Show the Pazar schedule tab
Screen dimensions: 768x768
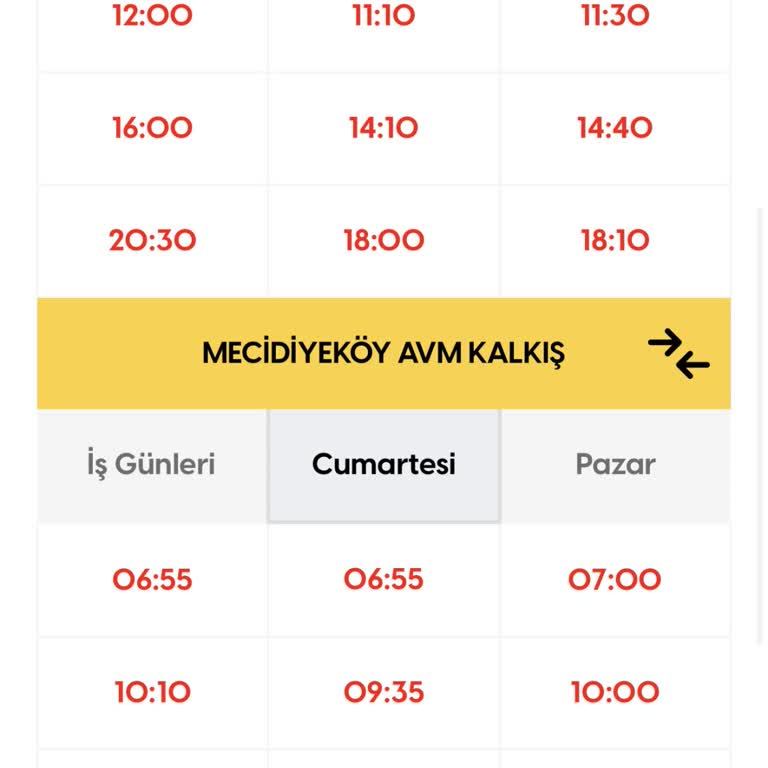coord(615,465)
